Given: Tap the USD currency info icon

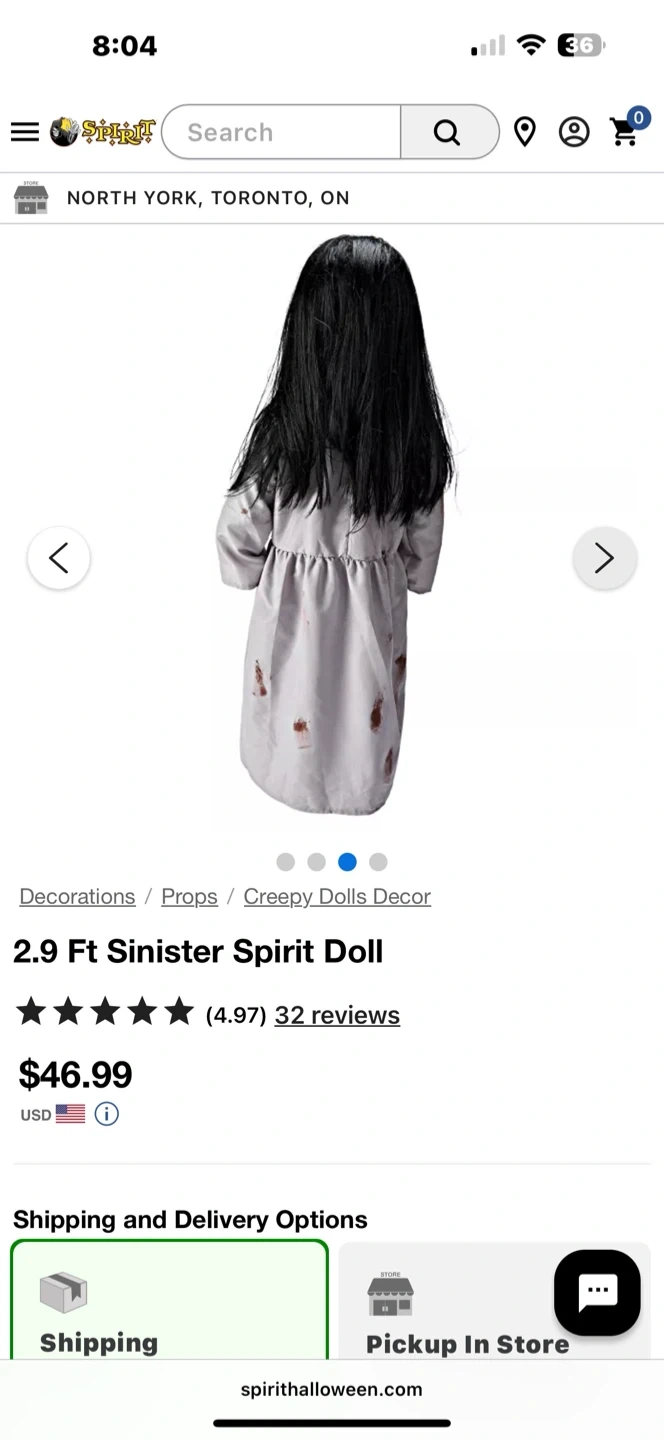Looking at the screenshot, I should pos(107,1114).
